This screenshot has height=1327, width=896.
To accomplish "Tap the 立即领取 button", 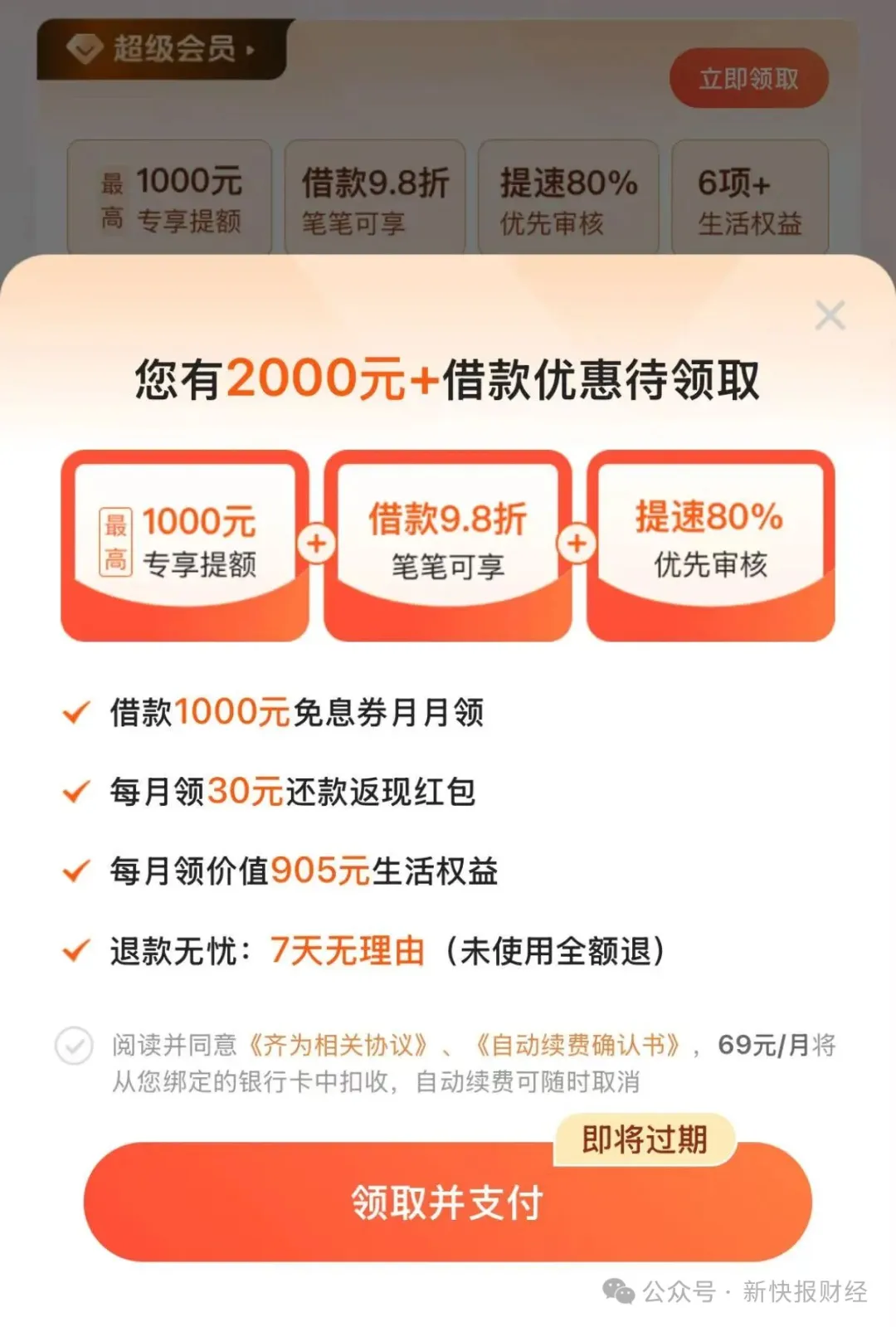I will [748, 79].
